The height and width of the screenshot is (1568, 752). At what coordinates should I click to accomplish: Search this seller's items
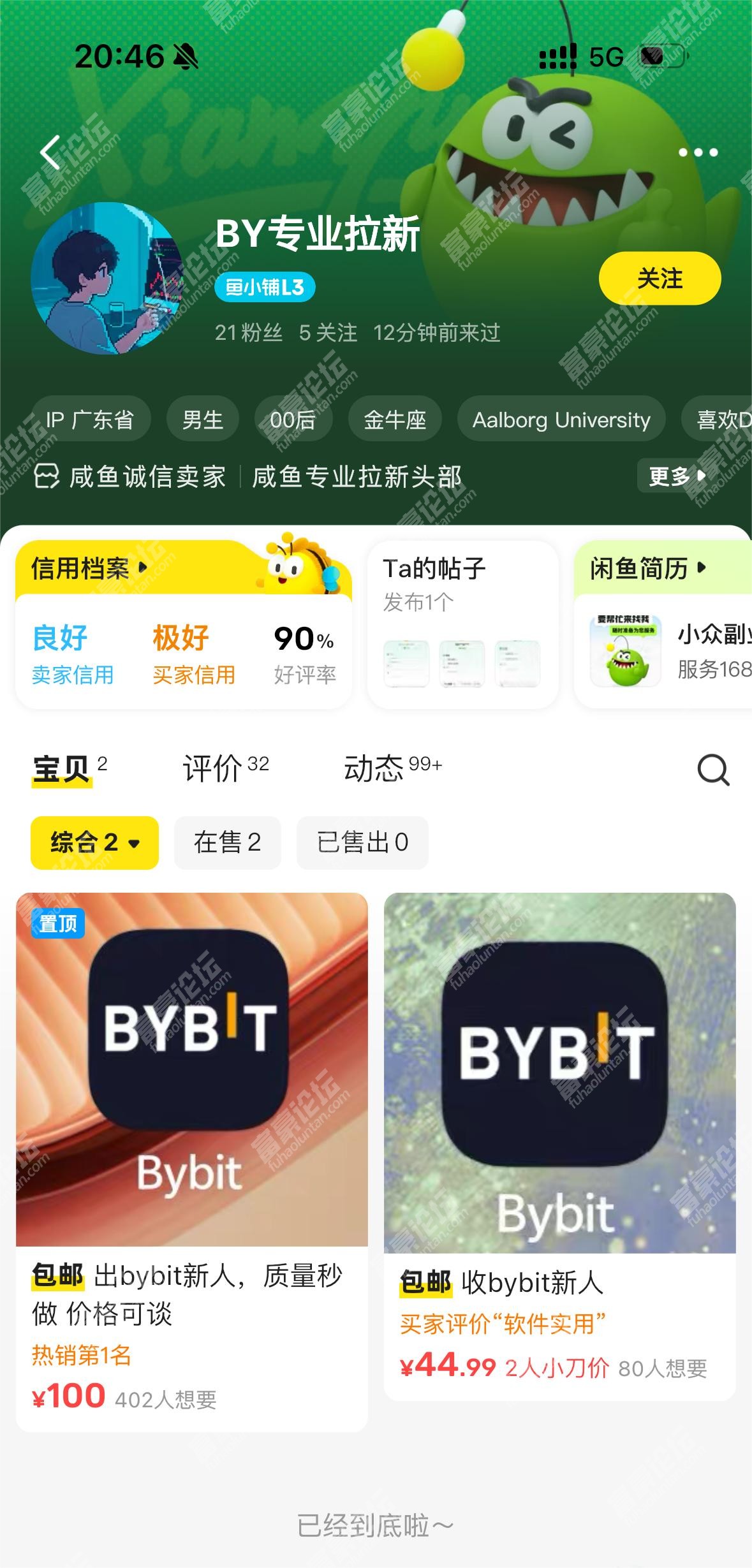[x=713, y=770]
